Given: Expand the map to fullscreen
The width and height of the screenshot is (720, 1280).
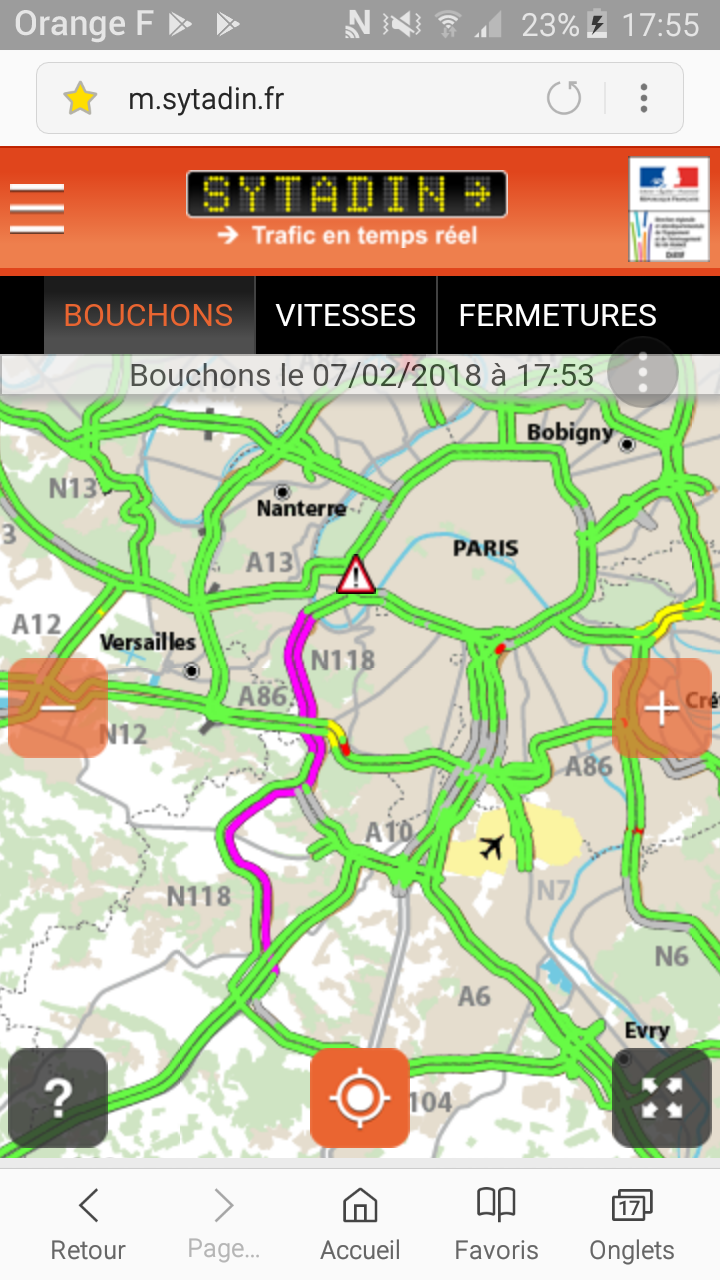Looking at the screenshot, I should point(662,1097).
